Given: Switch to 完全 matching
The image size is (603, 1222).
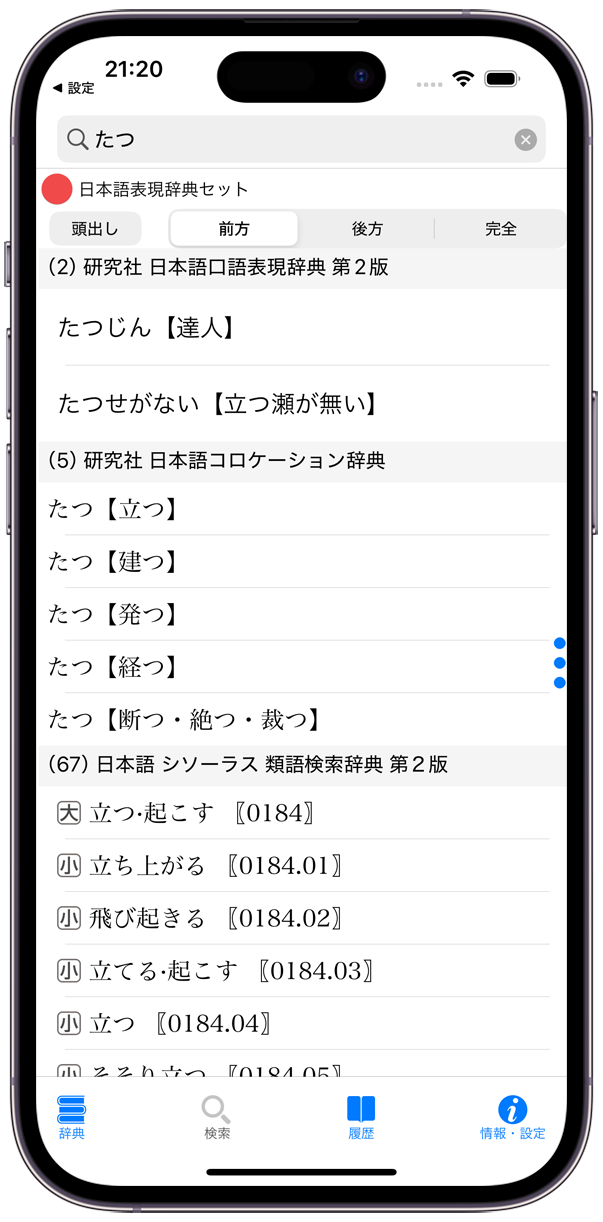Looking at the screenshot, I should (501, 229).
